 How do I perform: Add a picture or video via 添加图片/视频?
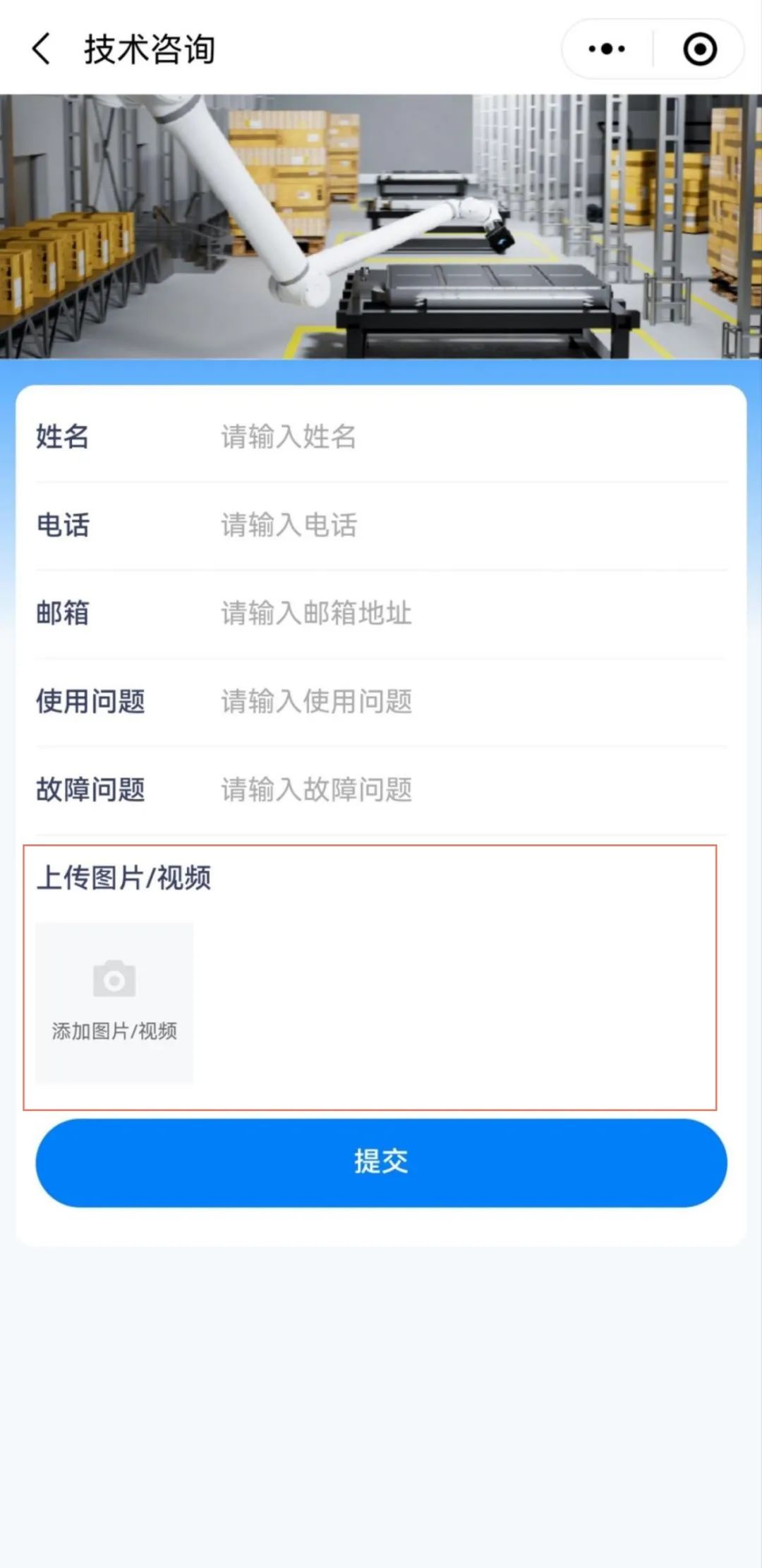pos(114,1002)
